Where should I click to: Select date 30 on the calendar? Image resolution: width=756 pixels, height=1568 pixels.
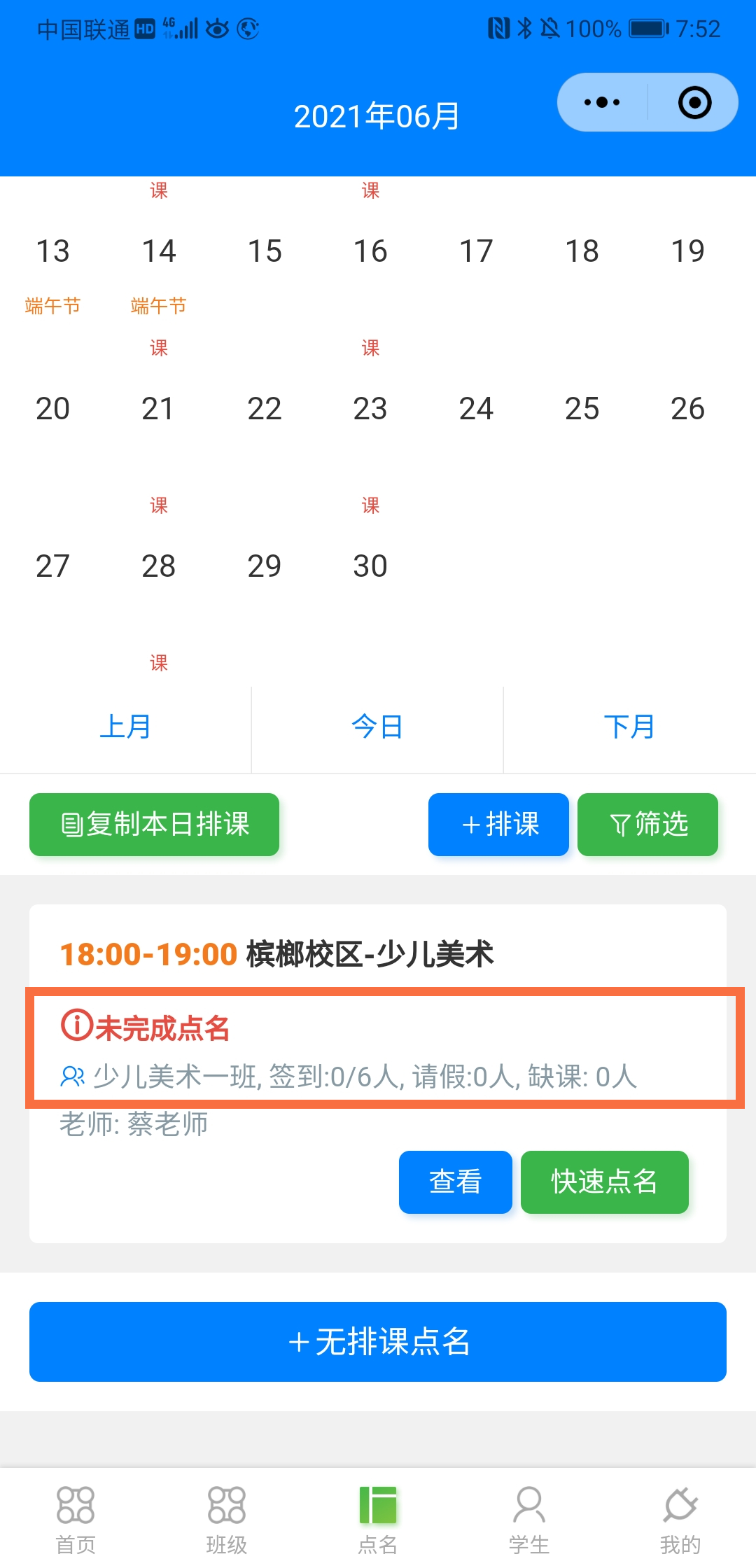[x=370, y=566]
